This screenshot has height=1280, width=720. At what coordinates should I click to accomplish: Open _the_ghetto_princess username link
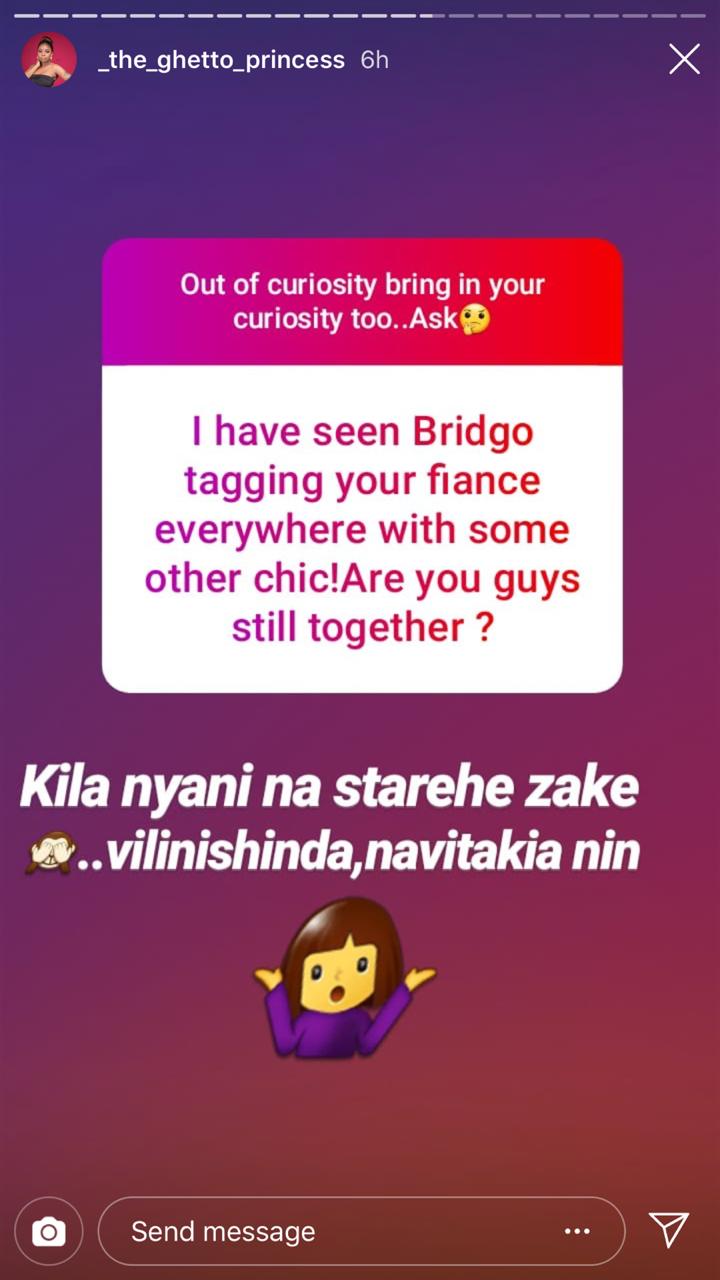point(221,60)
